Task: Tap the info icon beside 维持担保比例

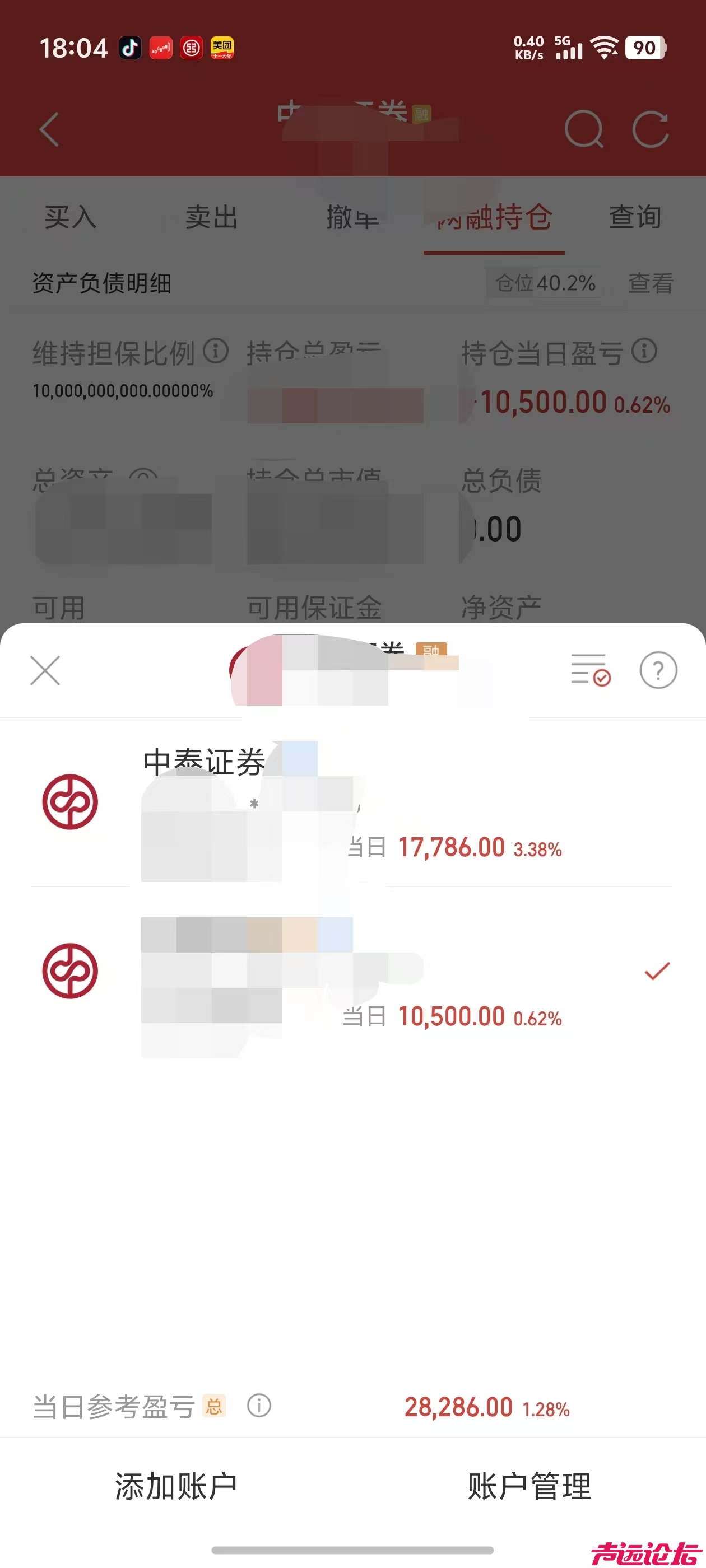Action: (x=215, y=351)
